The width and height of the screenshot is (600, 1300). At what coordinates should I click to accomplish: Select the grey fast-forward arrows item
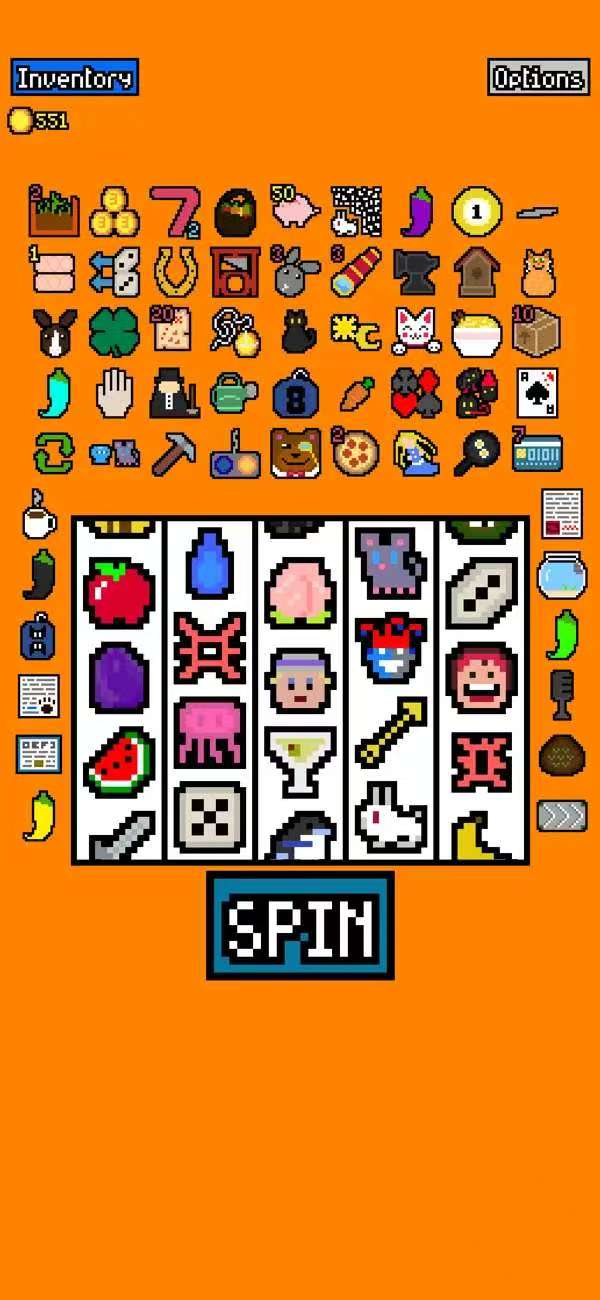(562, 816)
